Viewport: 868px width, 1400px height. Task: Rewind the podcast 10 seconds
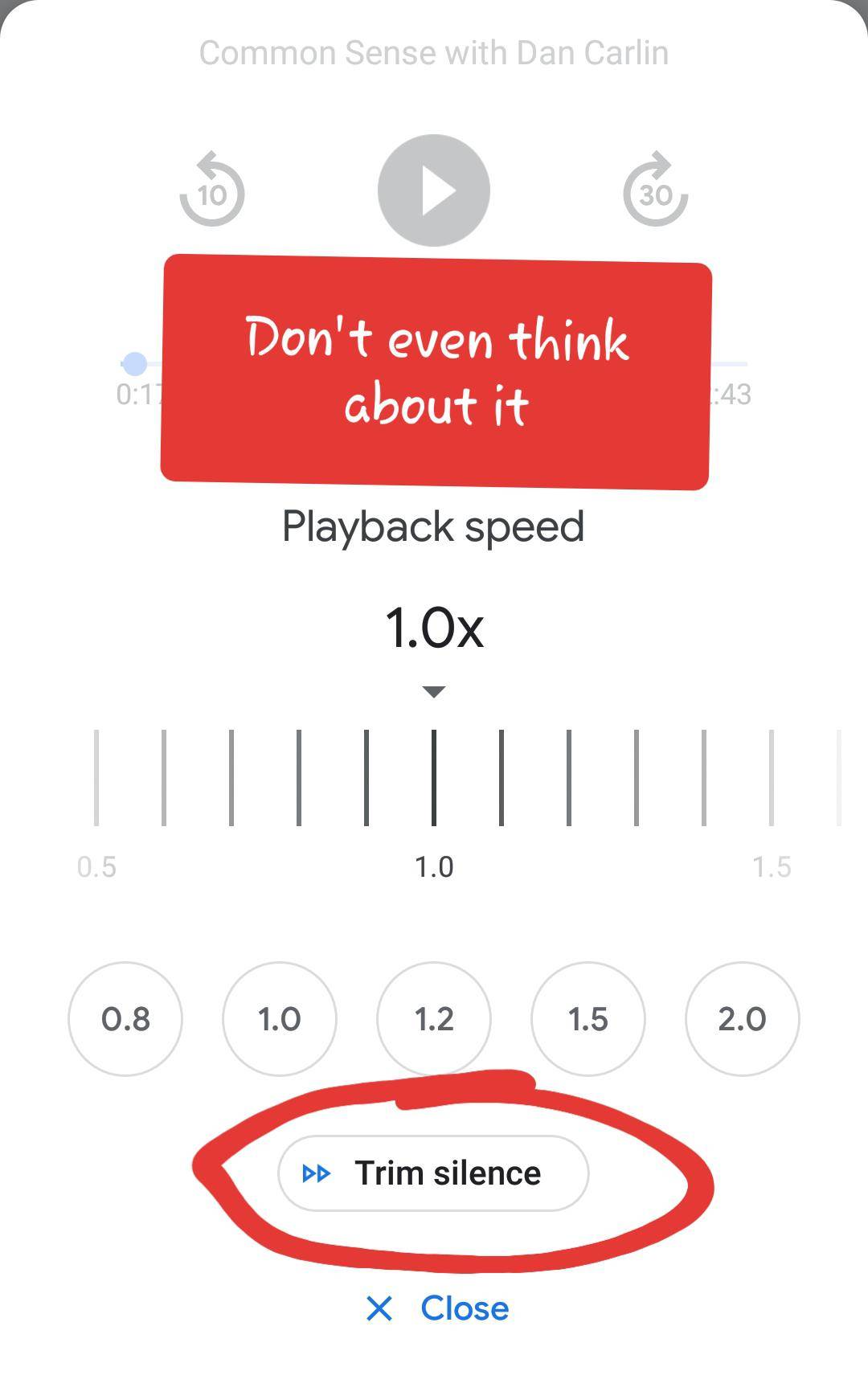[212, 191]
